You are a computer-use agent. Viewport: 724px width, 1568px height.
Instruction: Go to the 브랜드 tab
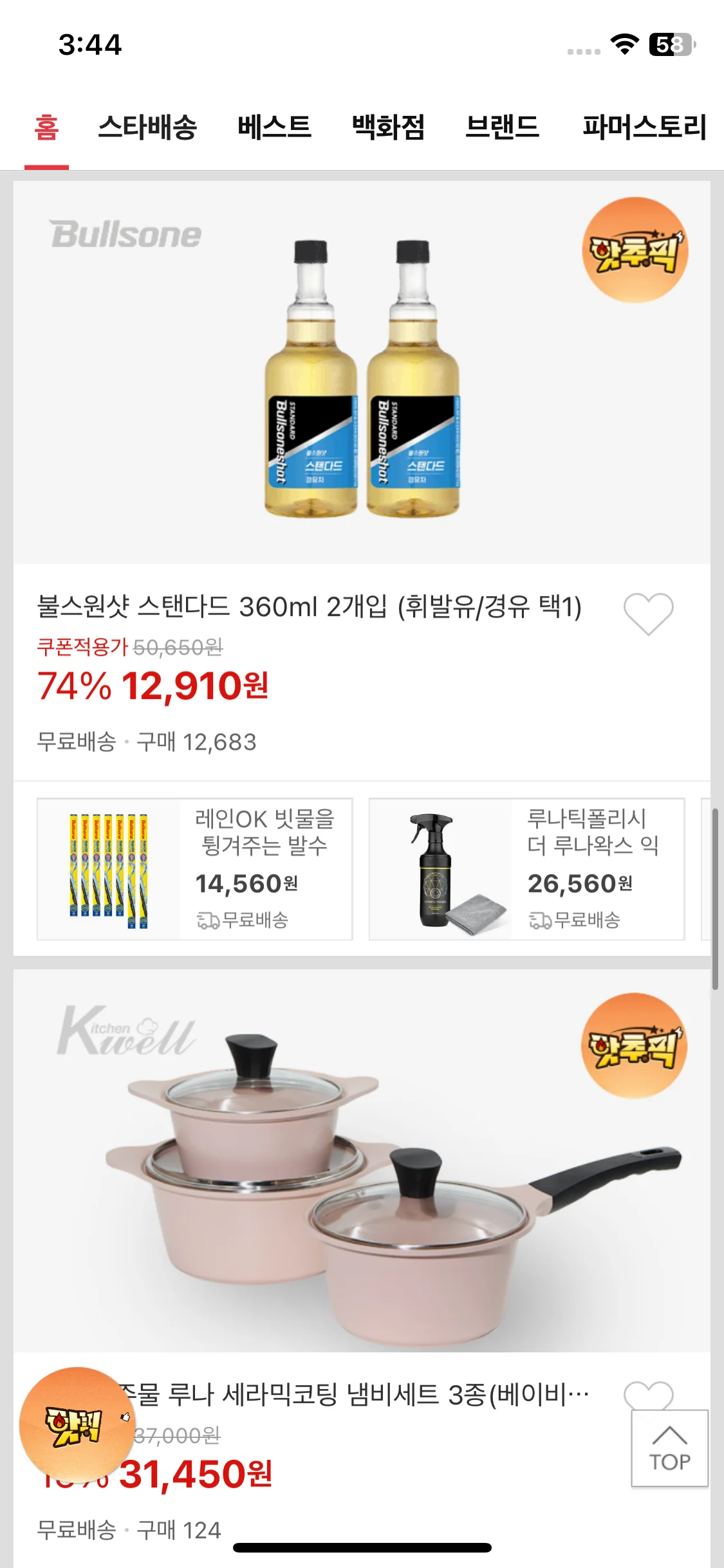(x=502, y=127)
